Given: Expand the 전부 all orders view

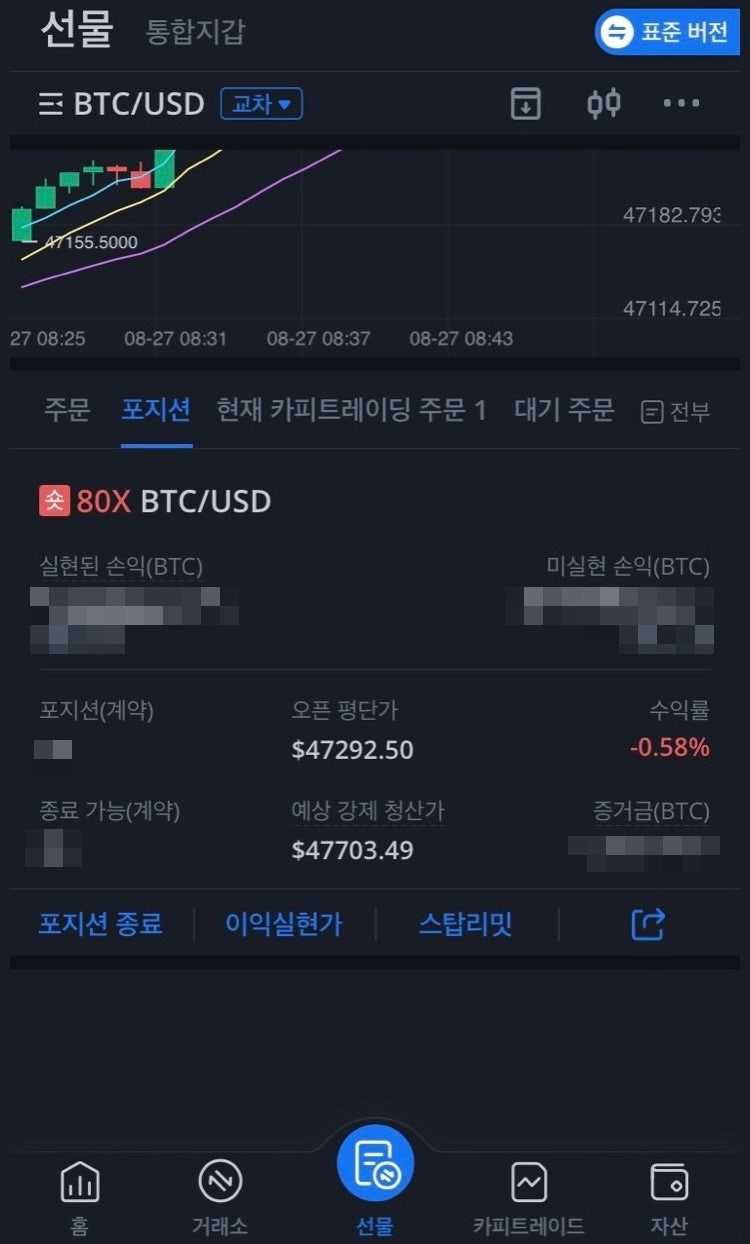Looking at the screenshot, I should tap(678, 411).
